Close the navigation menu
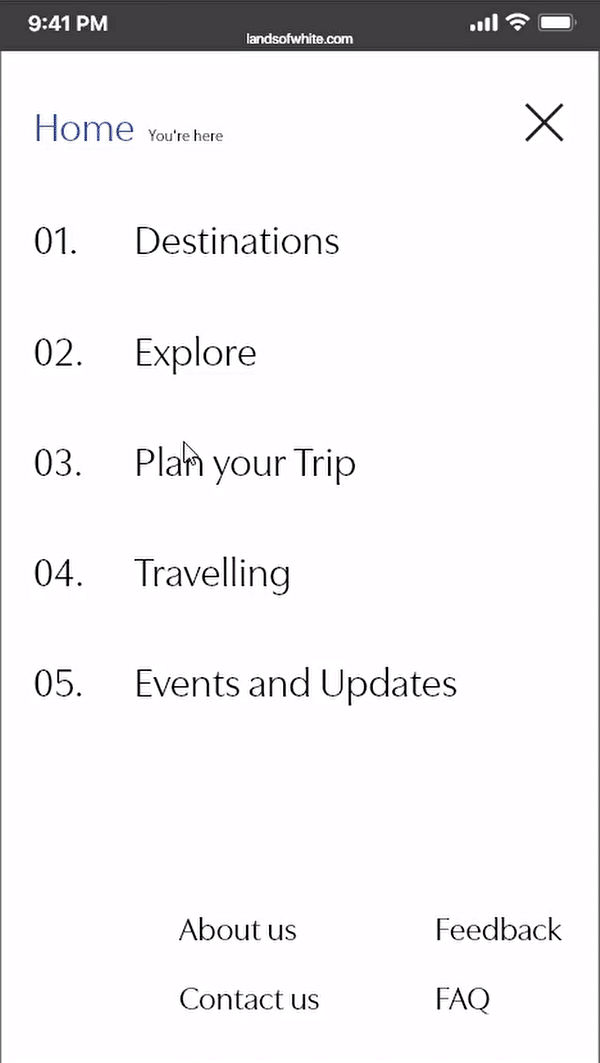The width and height of the screenshot is (600, 1063). coord(544,123)
